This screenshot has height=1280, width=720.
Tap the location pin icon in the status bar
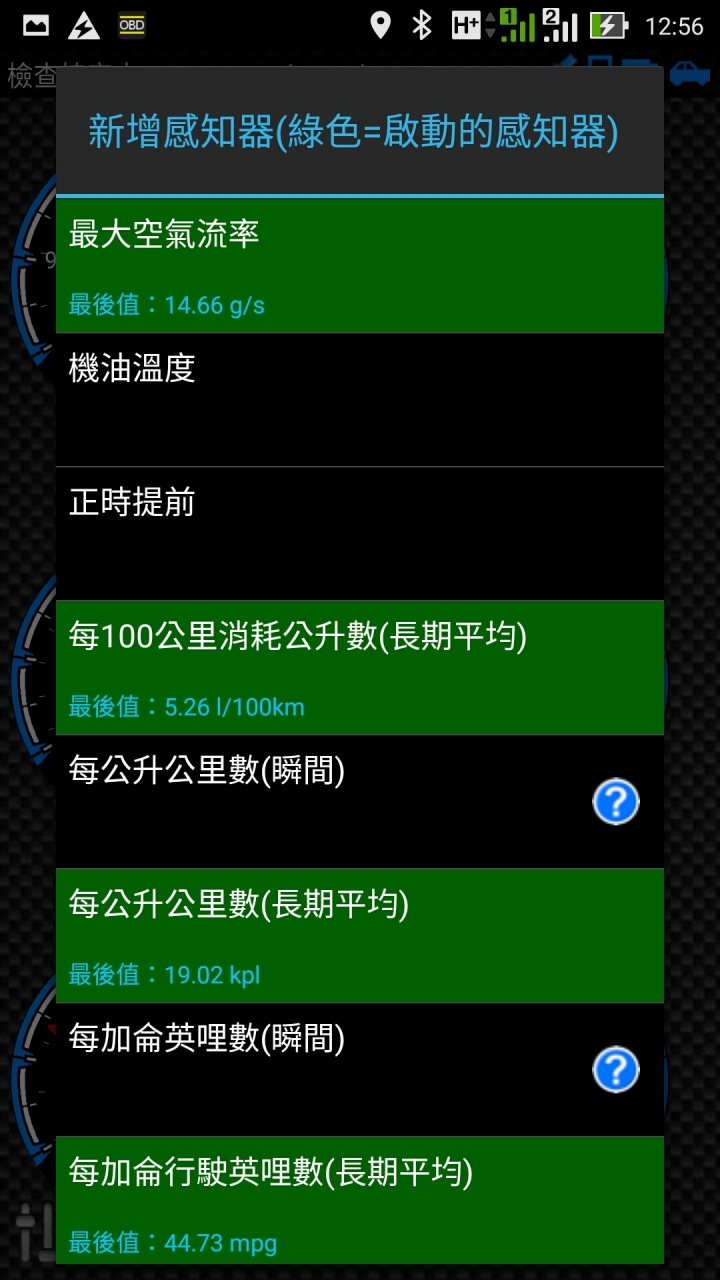click(380, 25)
